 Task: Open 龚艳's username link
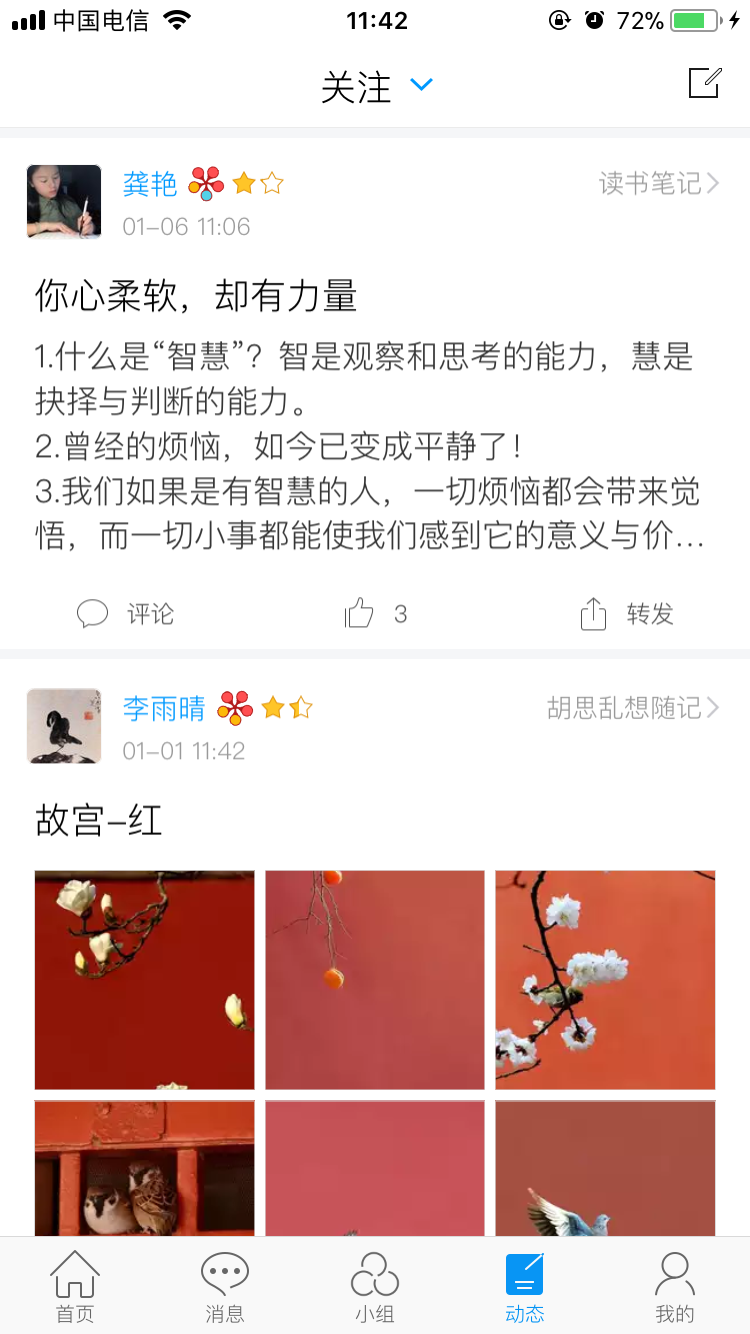pos(150,183)
